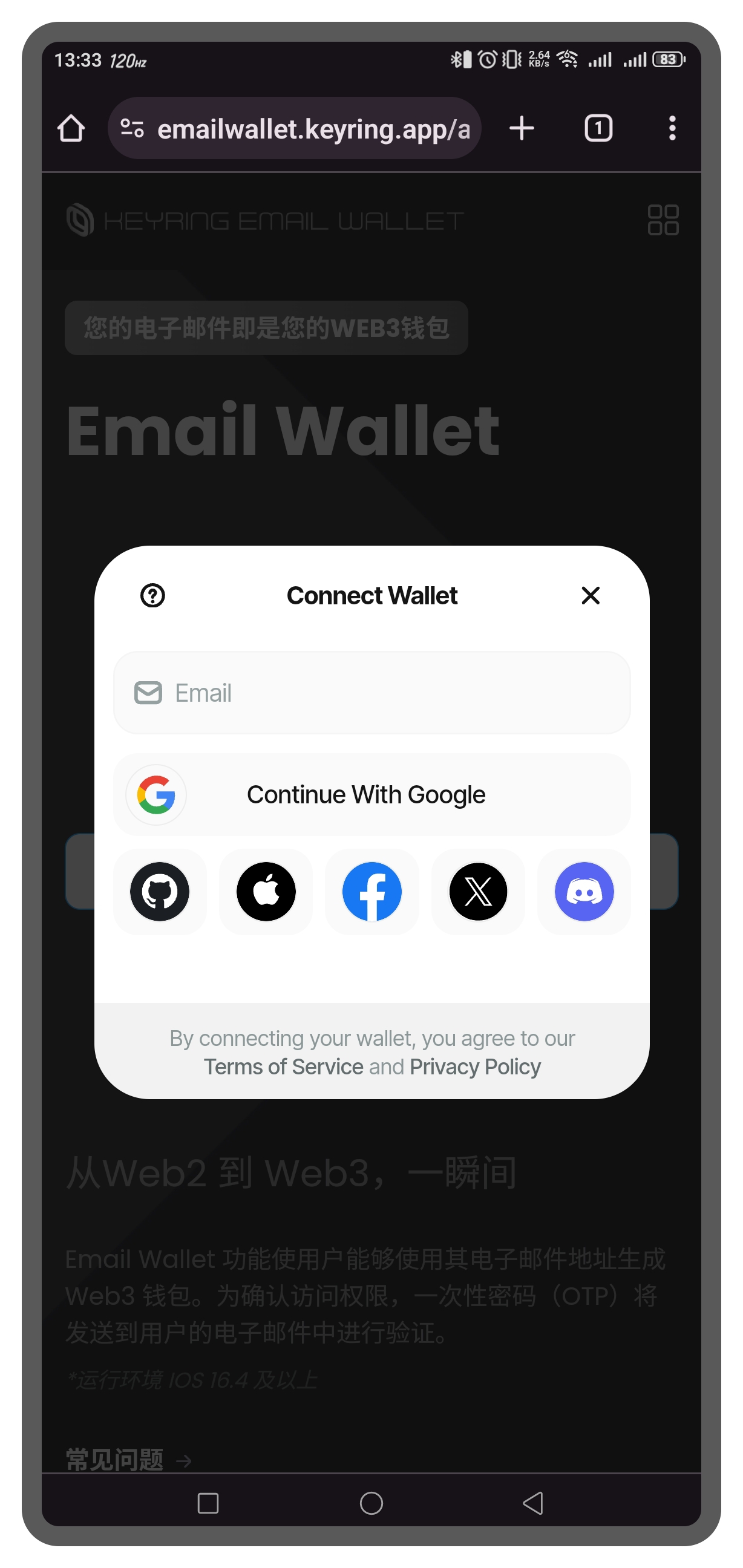Screen dimensions: 743x1568
Task: Sign in with GitHub
Action: [x=160, y=892]
